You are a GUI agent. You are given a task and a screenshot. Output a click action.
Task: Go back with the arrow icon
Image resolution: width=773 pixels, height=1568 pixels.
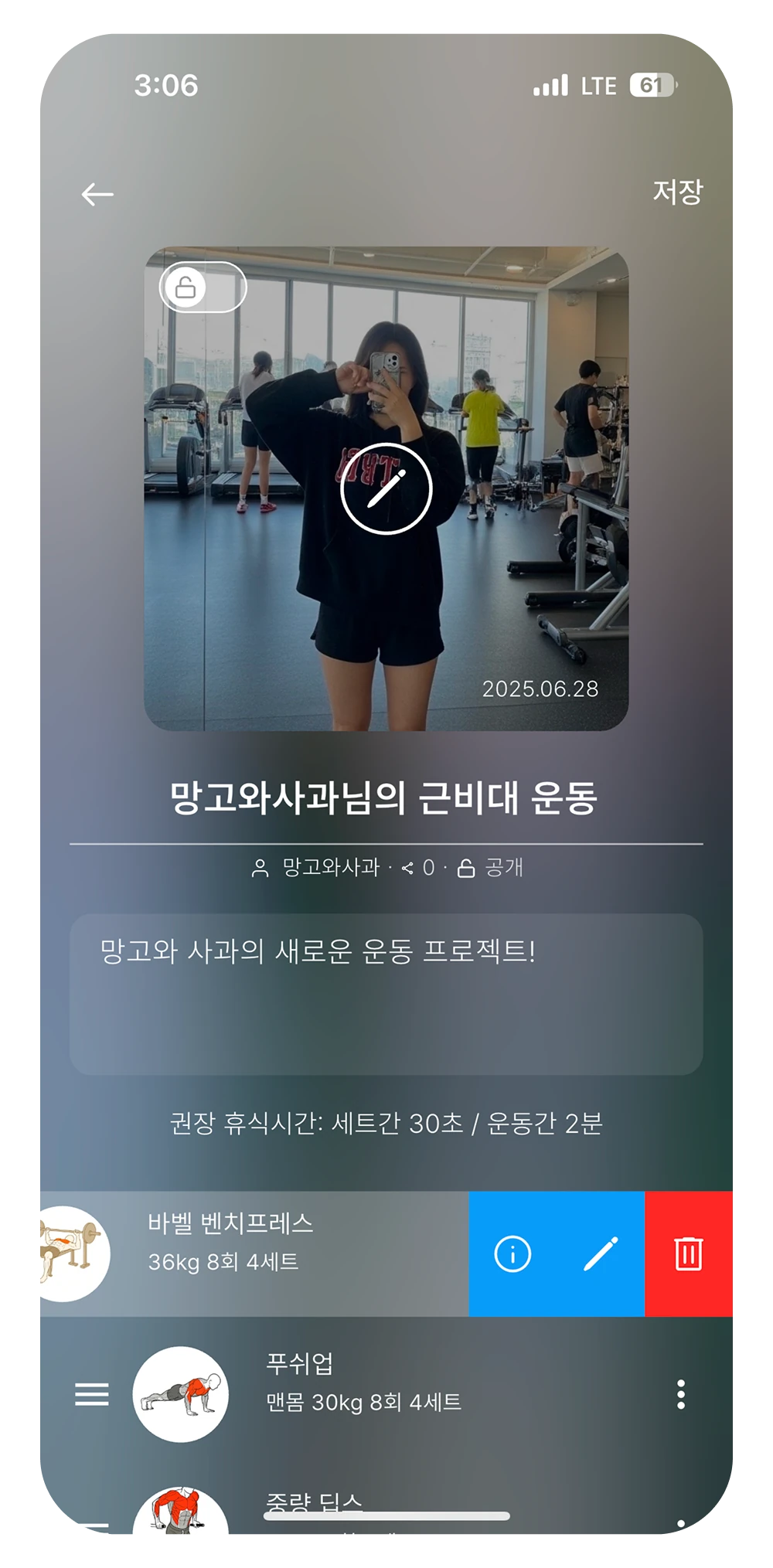click(x=97, y=194)
